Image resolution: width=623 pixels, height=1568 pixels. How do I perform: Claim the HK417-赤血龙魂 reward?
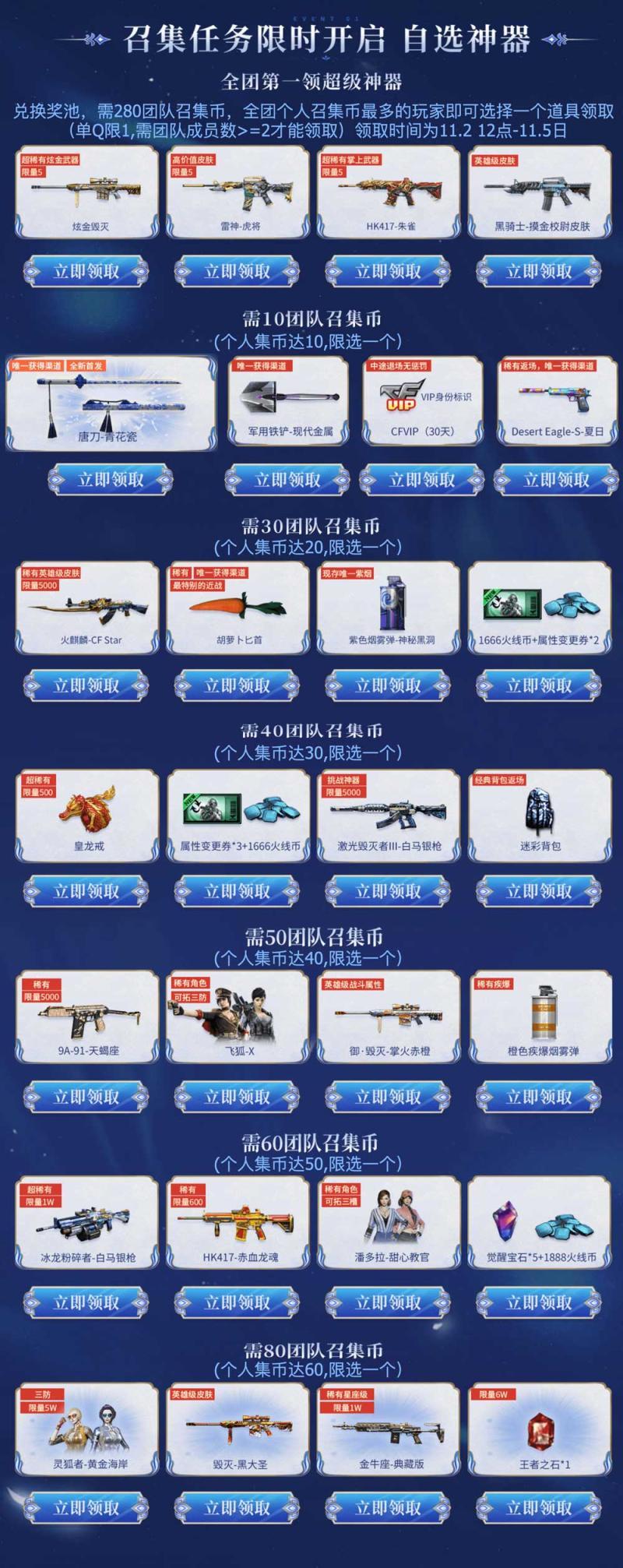tap(237, 1302)
